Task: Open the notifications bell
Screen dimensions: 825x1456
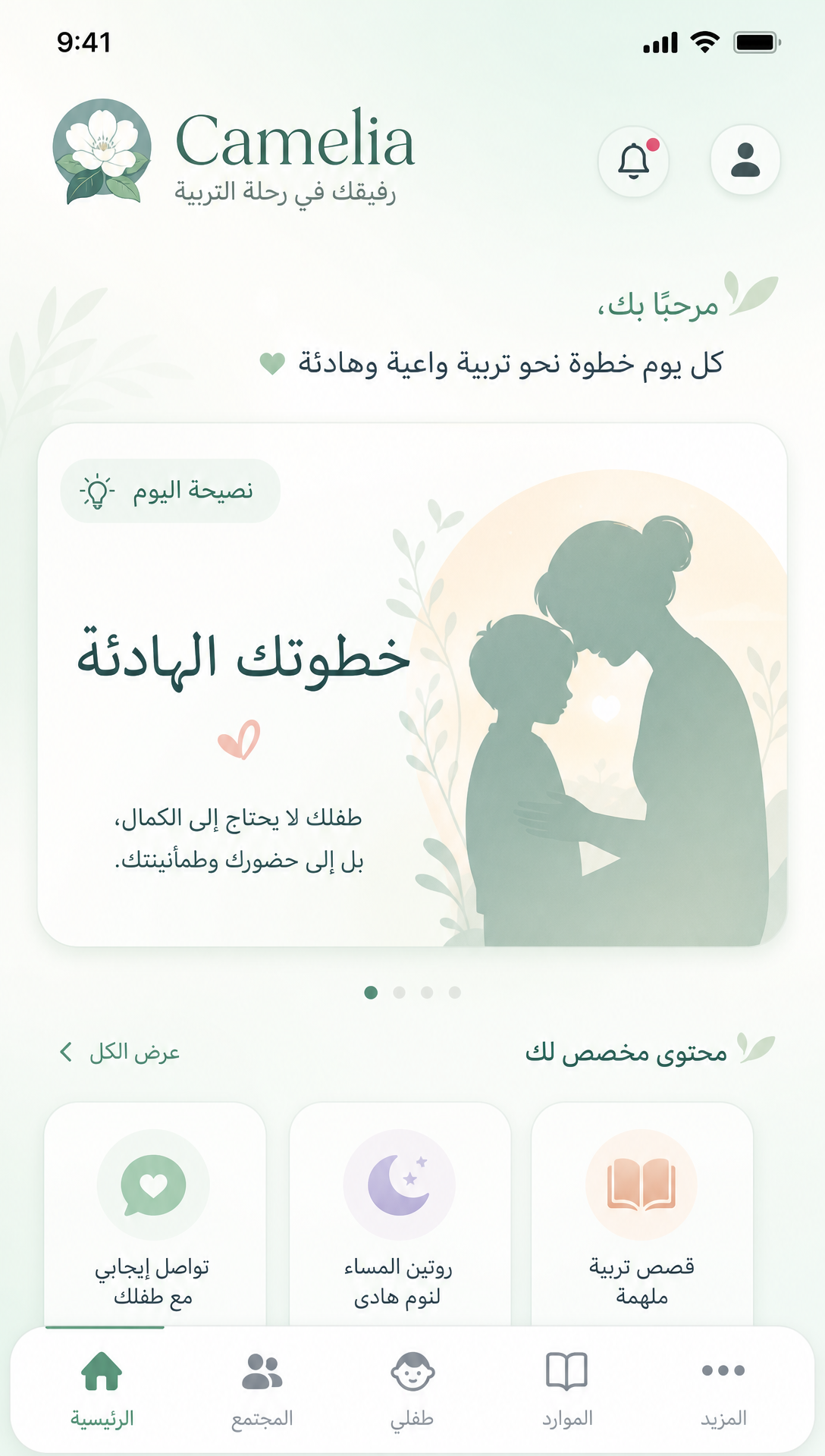Action: [633, 161]
